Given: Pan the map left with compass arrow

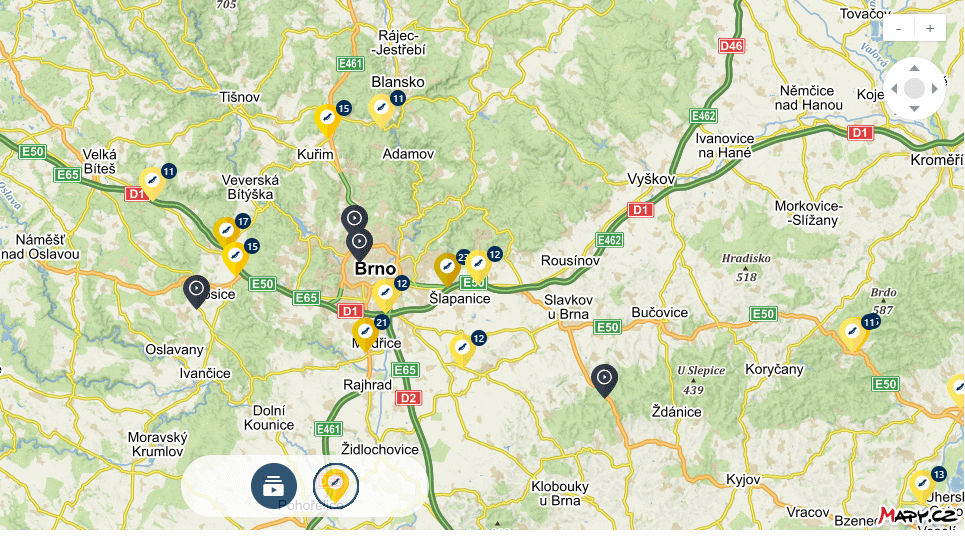Looking at the screenshot, I should (x=893, y=88).
